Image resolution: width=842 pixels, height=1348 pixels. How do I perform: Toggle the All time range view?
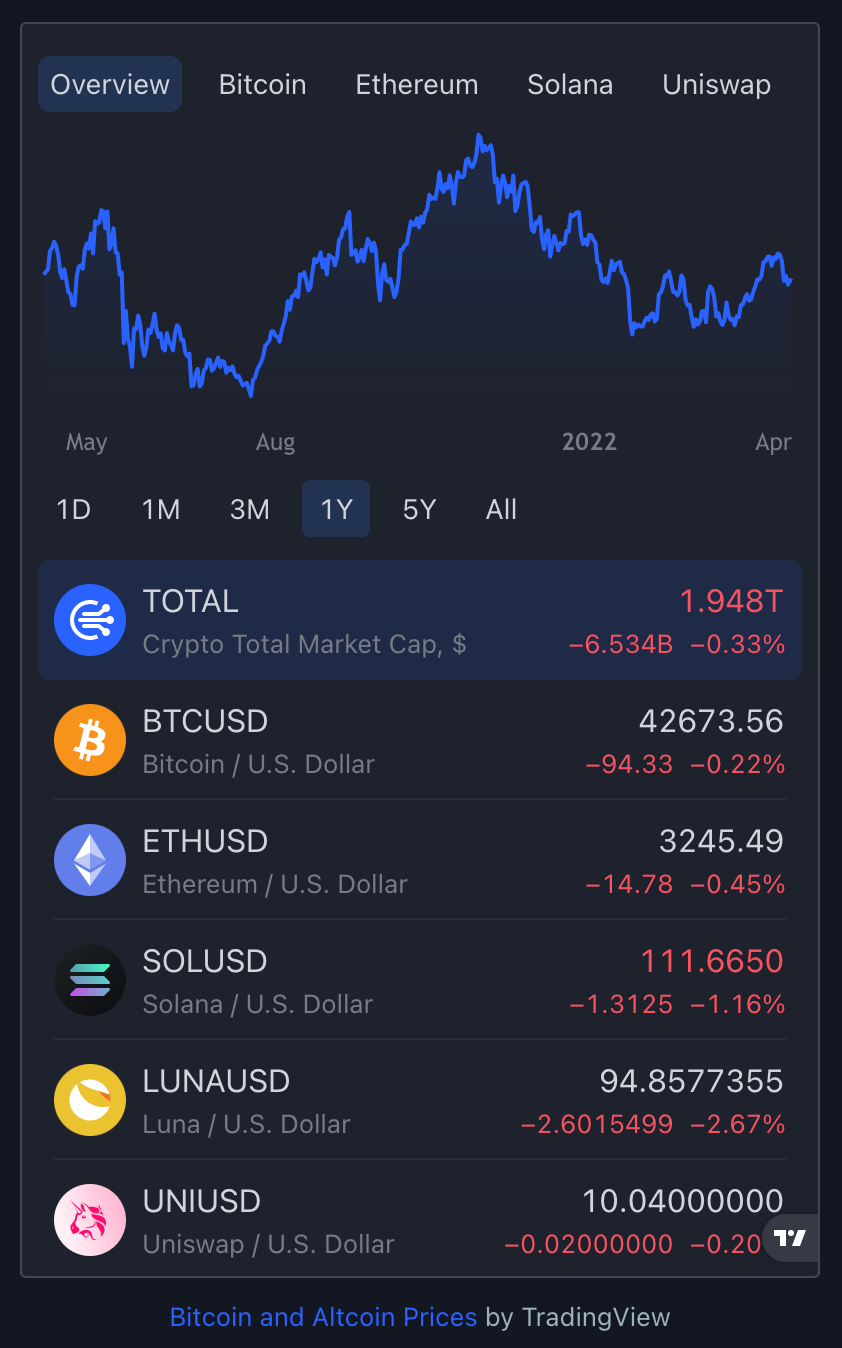[501, 509]
